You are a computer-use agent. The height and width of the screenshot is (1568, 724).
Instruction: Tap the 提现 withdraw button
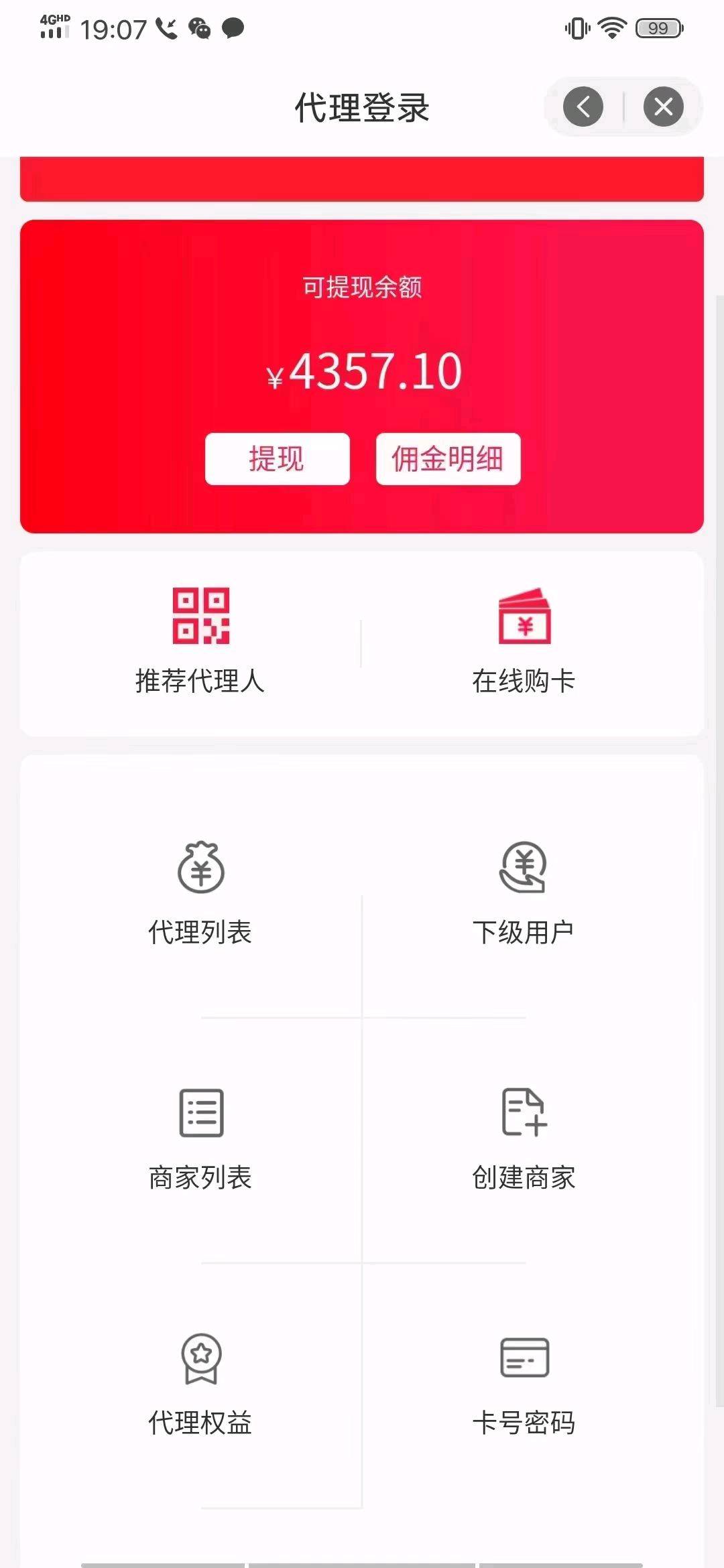[277, 459]
